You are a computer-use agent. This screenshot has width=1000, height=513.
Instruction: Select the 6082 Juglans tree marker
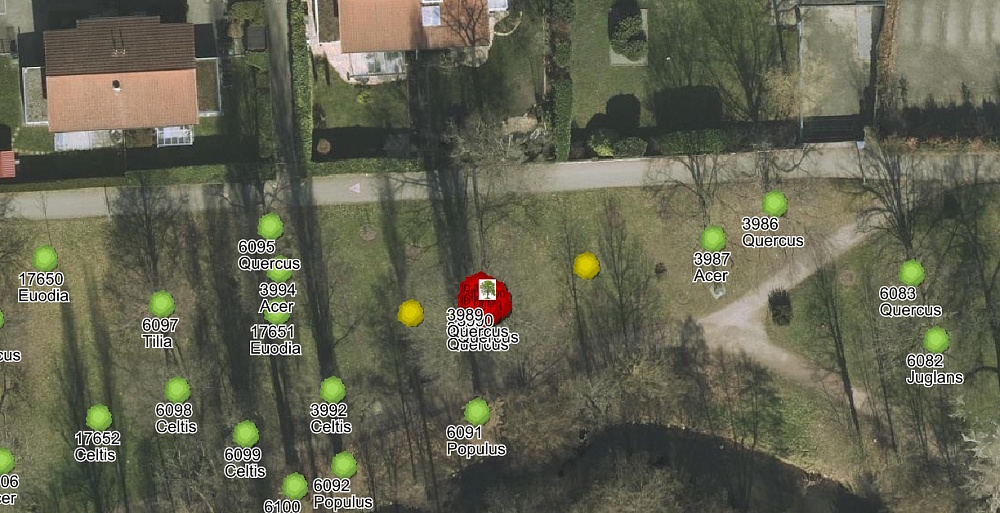tap(936, 340)
